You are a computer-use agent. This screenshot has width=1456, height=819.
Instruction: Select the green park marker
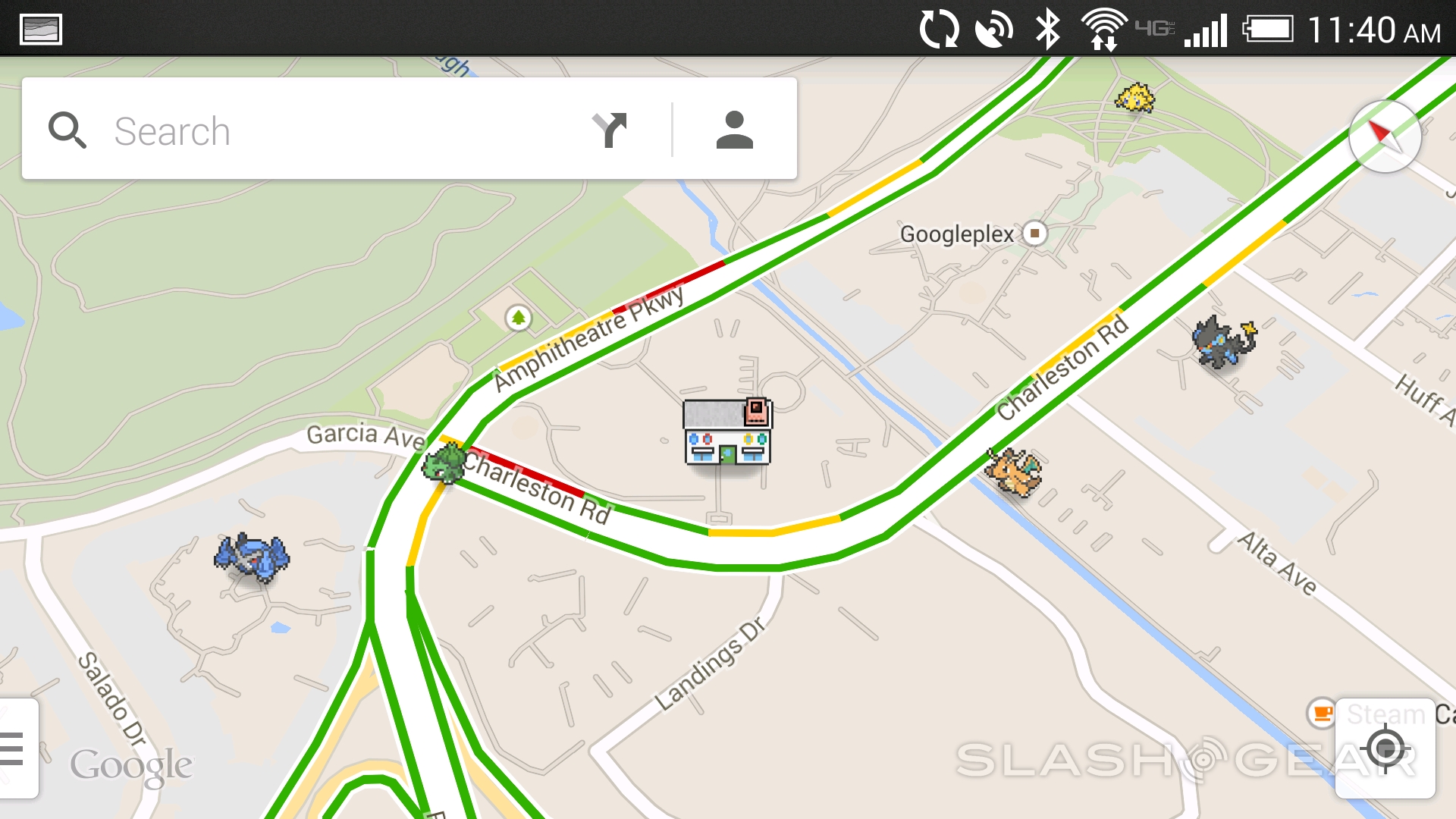pos(519,318)
